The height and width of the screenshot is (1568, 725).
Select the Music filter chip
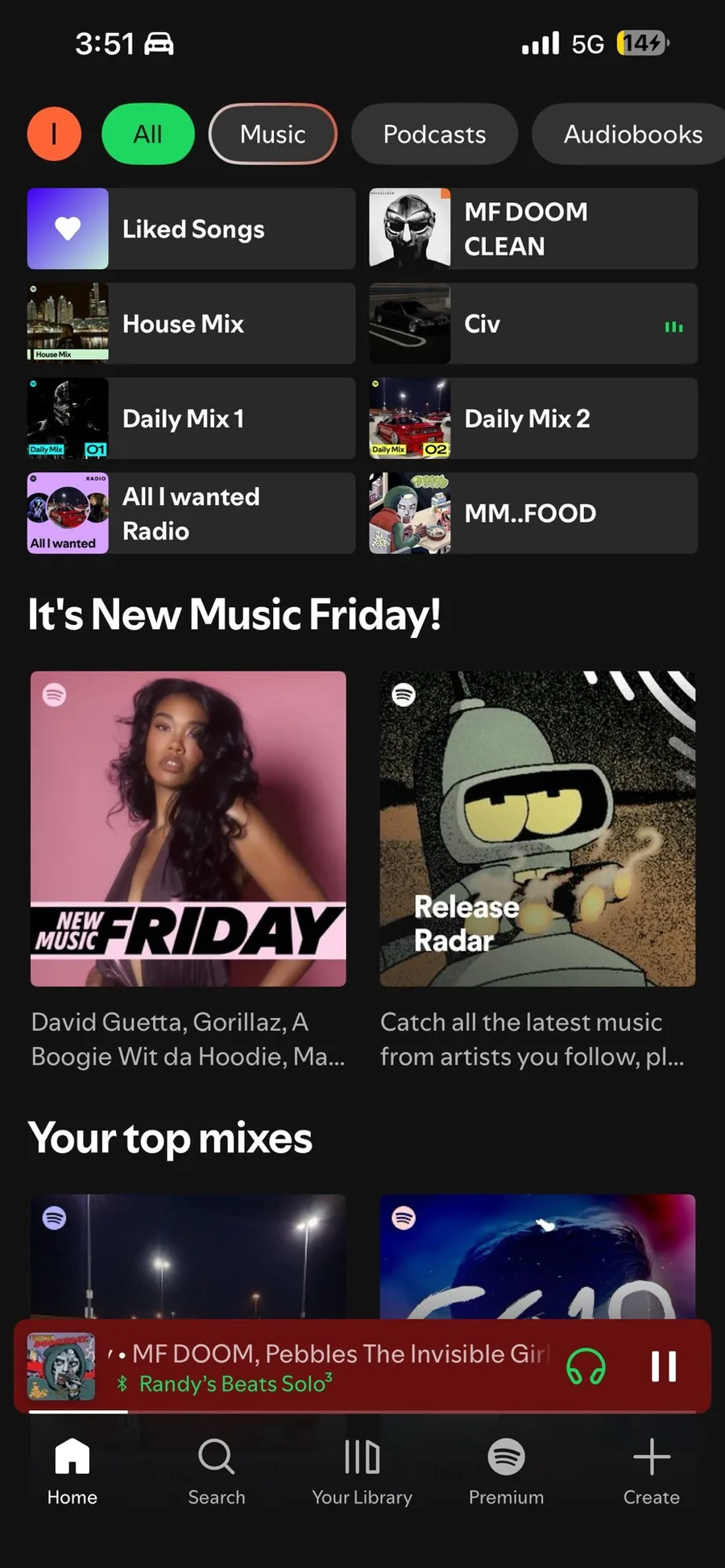[x=272, y=134]
